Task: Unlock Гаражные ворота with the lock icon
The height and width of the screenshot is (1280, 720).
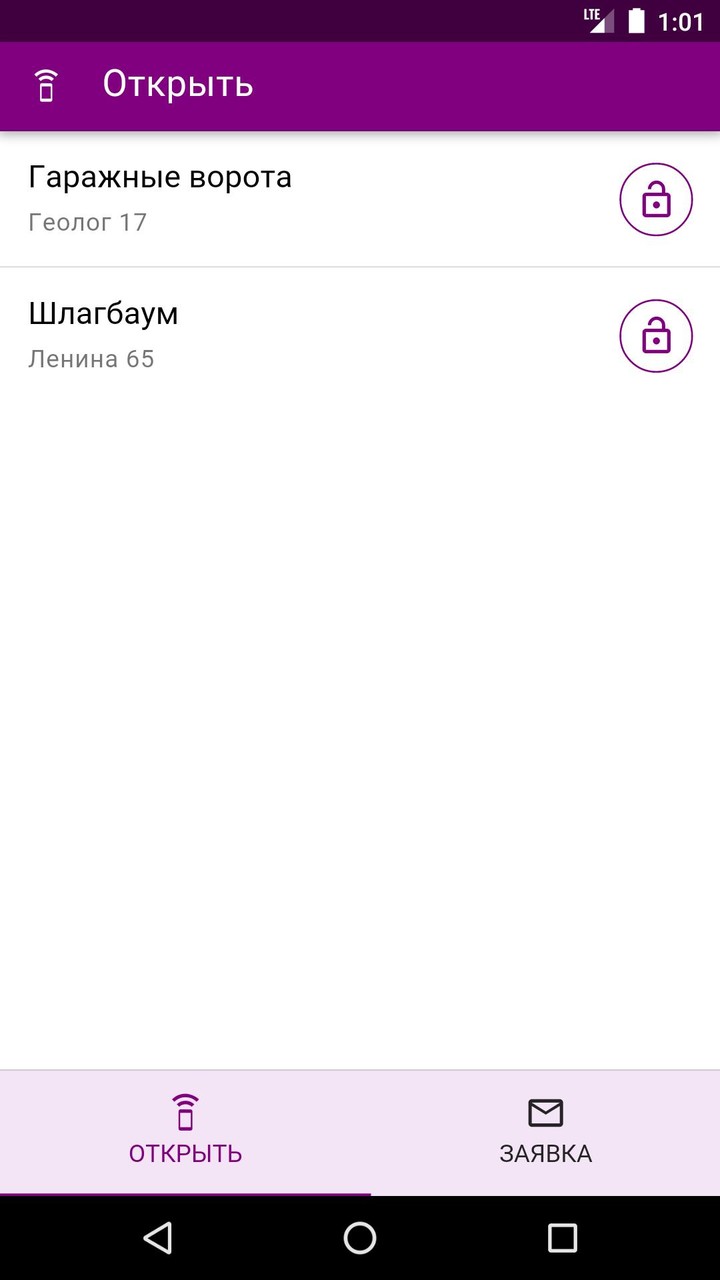Action: (x=656, y=200)
